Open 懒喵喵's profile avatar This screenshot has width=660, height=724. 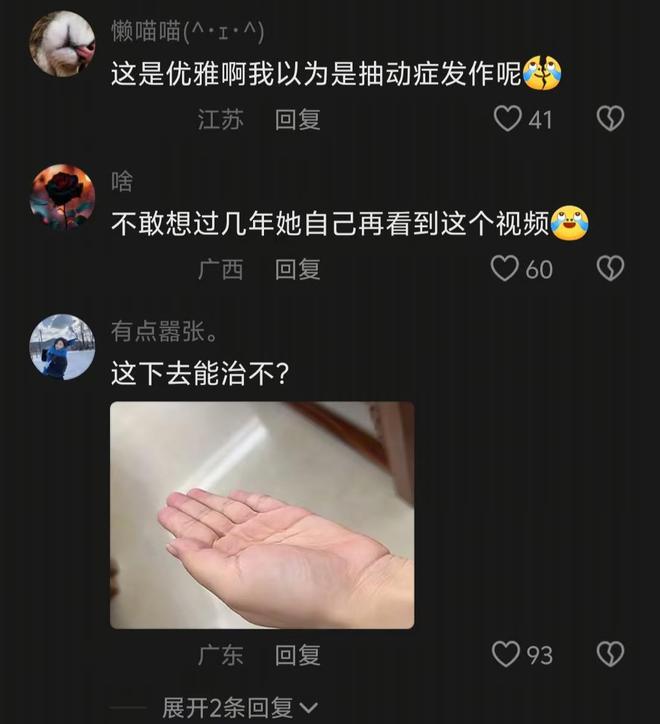pyautogui.click(x=62, y=44)
